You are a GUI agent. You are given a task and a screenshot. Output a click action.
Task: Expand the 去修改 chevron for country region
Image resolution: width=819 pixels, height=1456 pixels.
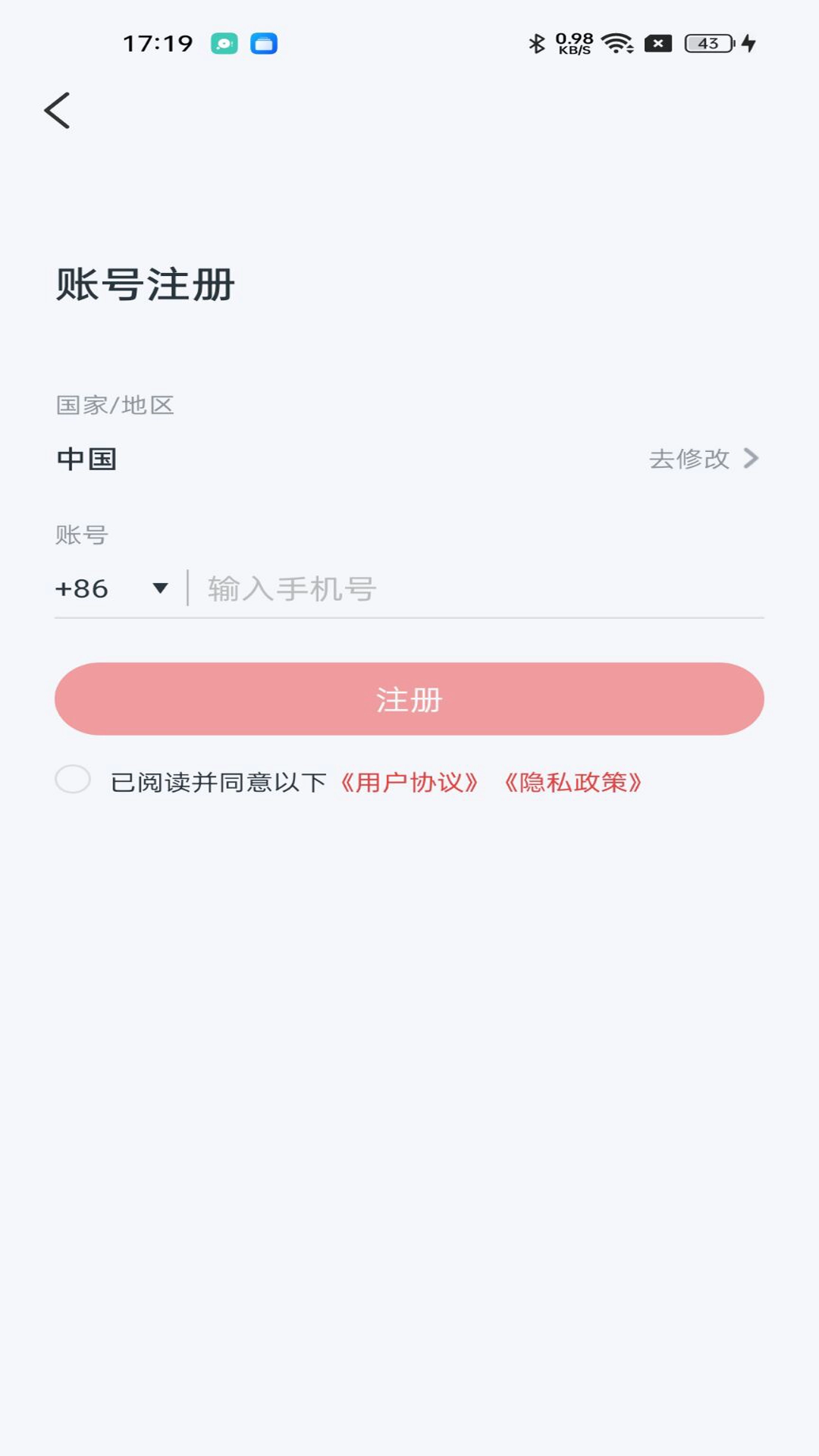point(750,458)
